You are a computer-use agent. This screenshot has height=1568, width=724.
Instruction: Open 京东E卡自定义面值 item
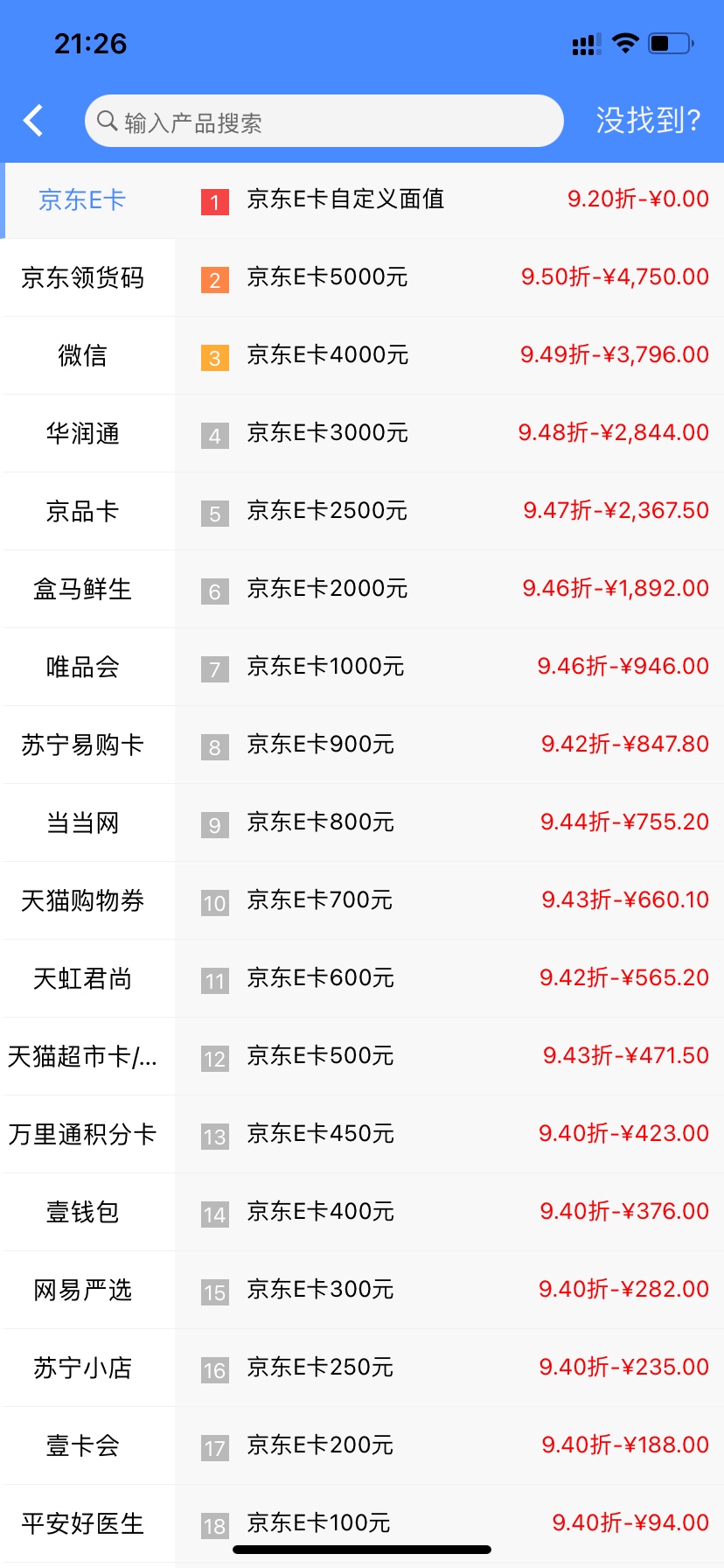point(449,199)
